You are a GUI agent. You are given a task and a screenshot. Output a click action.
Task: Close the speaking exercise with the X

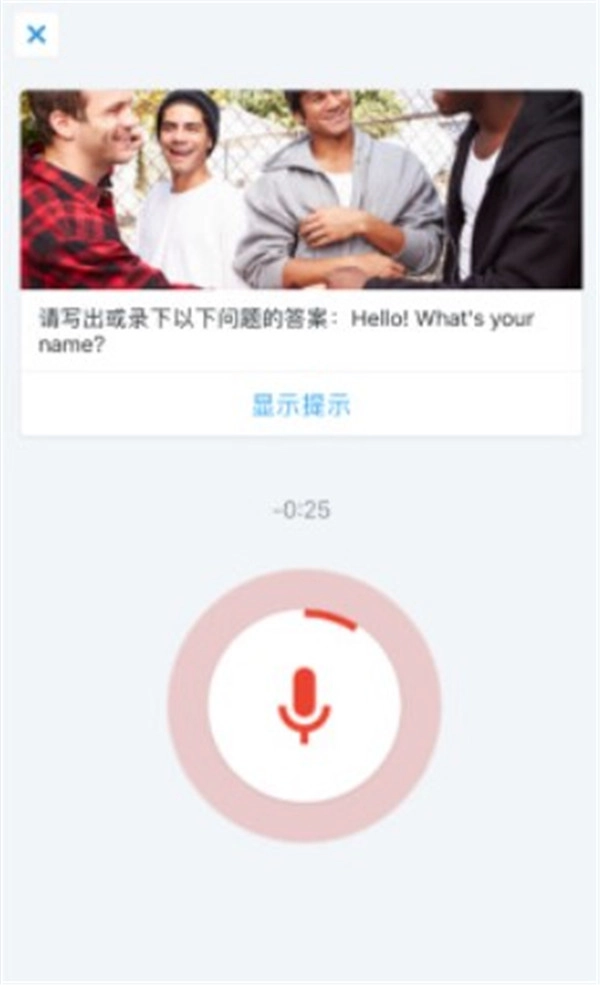36,35
